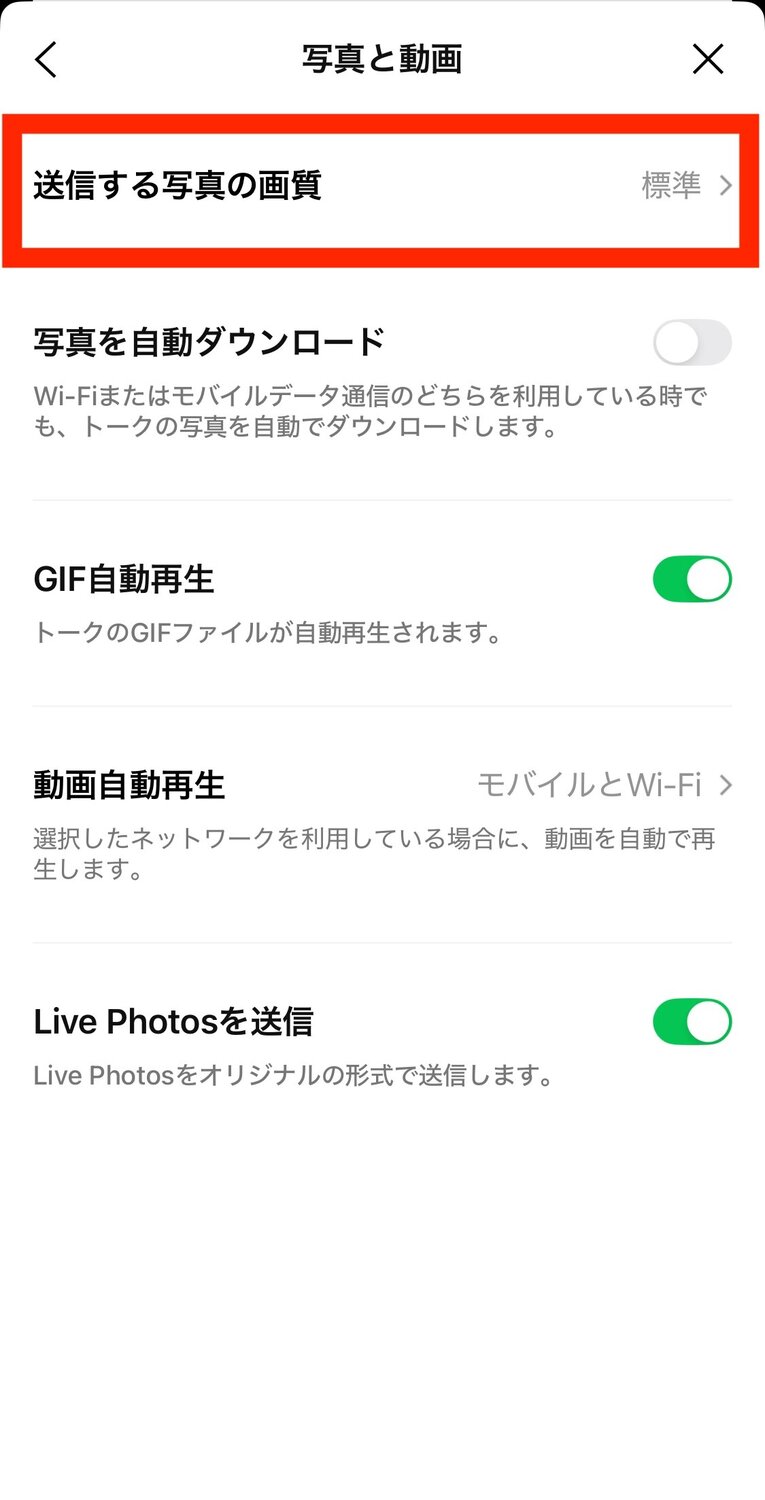Viewport: 765px width, 1500px height.
Task: Click the back arrow at top left
Action: 45,59
